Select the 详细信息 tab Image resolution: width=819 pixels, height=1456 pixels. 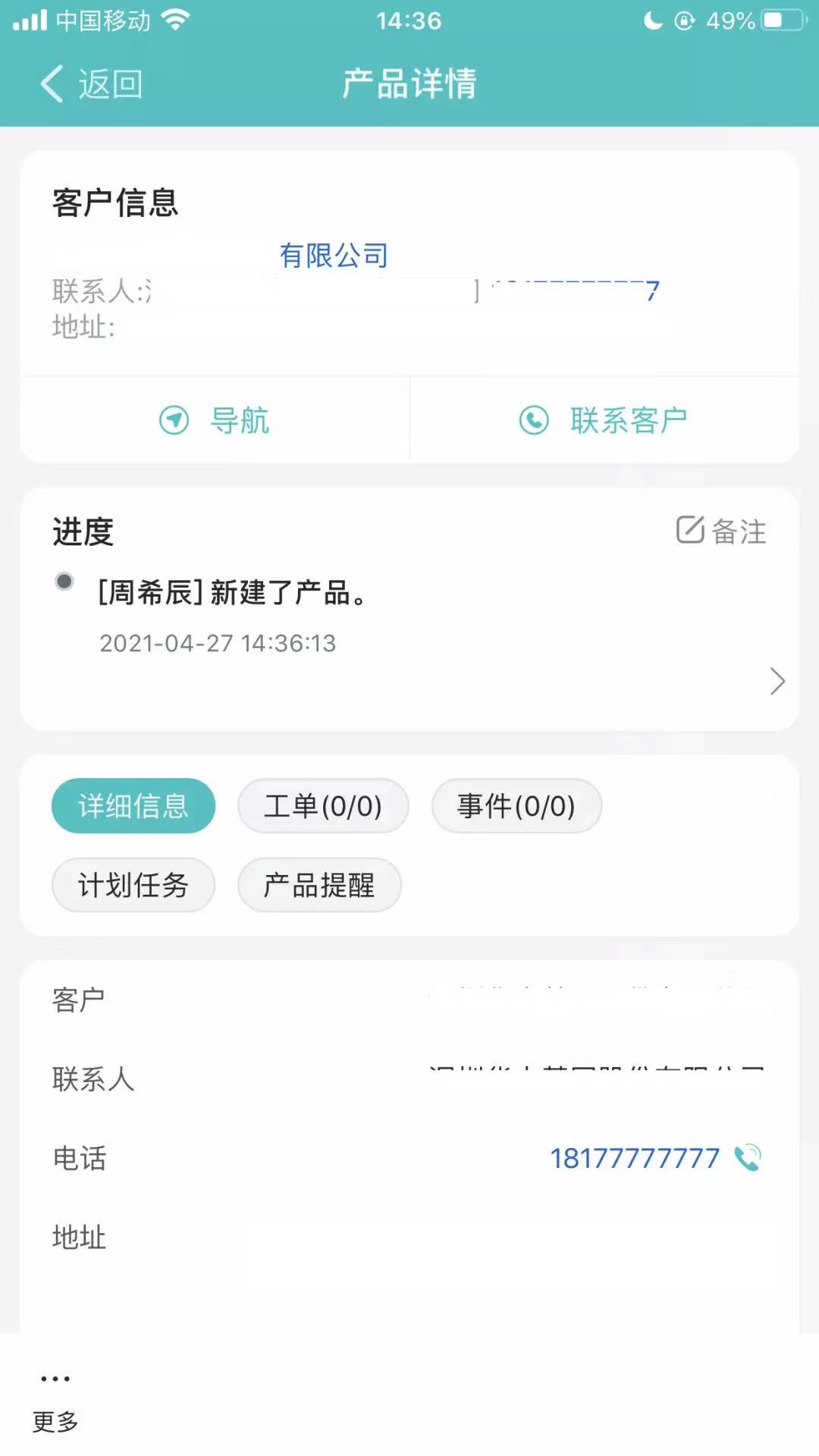(133, 805)
